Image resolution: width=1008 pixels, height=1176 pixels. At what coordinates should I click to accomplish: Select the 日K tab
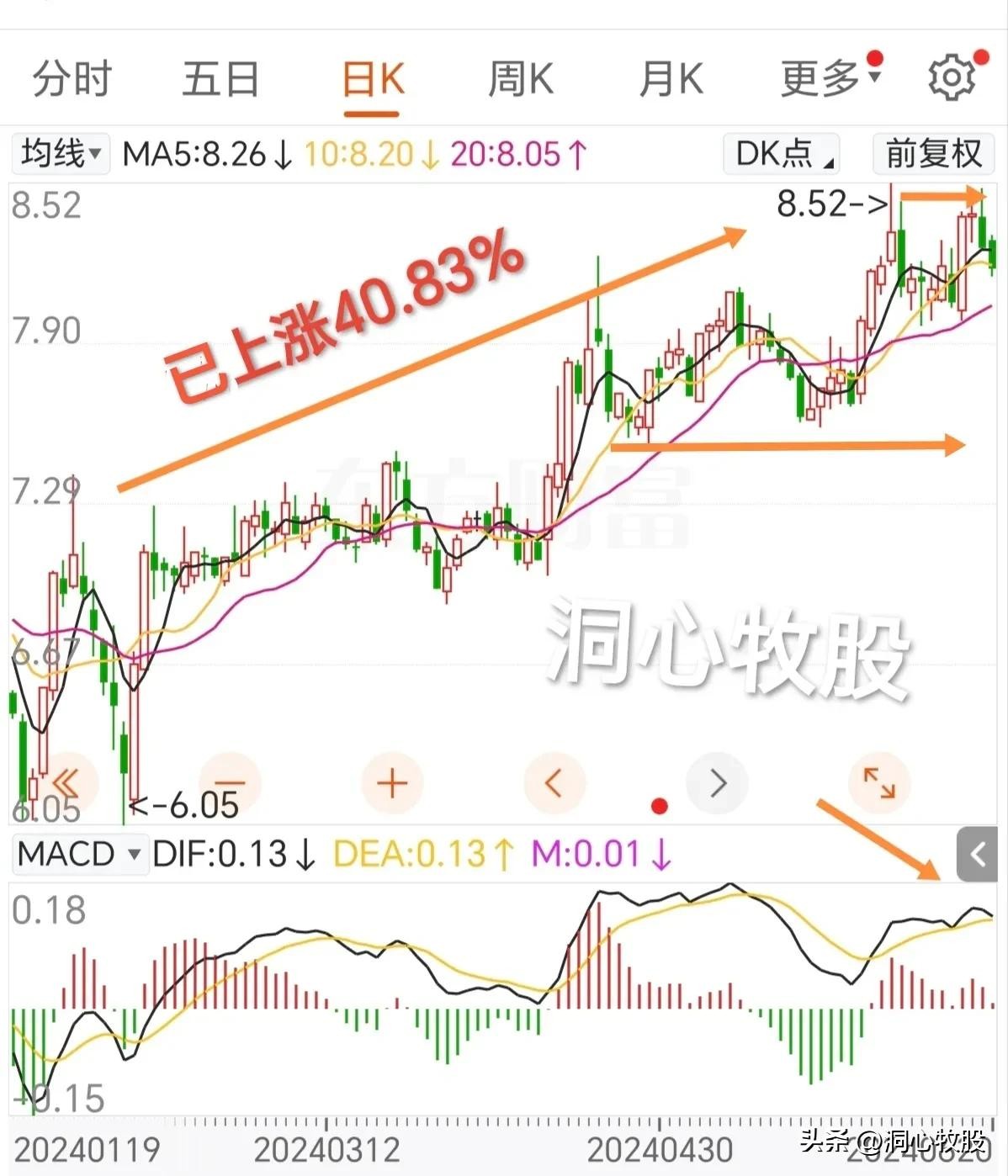(373, 80)
